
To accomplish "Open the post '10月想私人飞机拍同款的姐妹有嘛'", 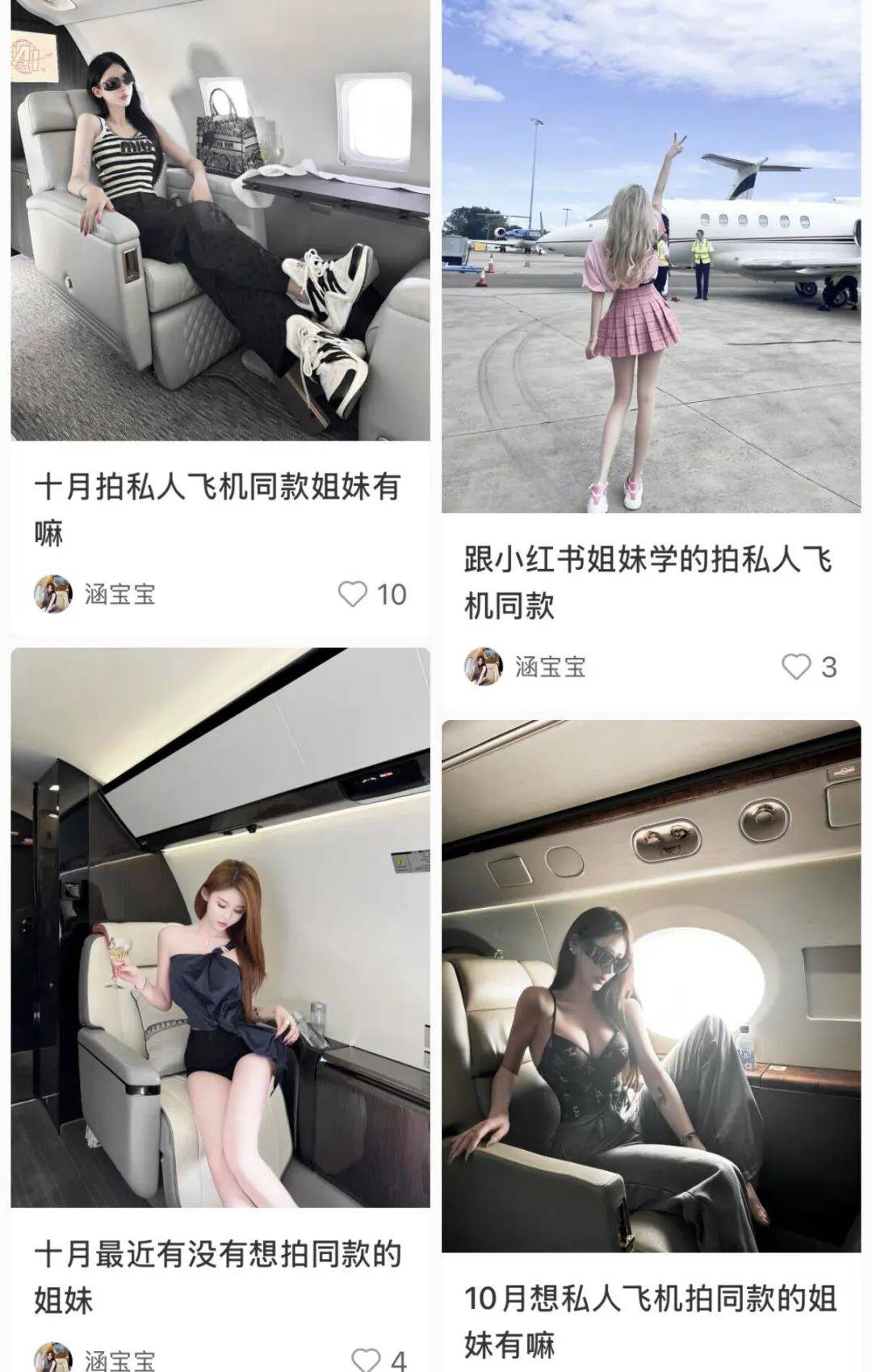I will click(x=650, y=1320).
